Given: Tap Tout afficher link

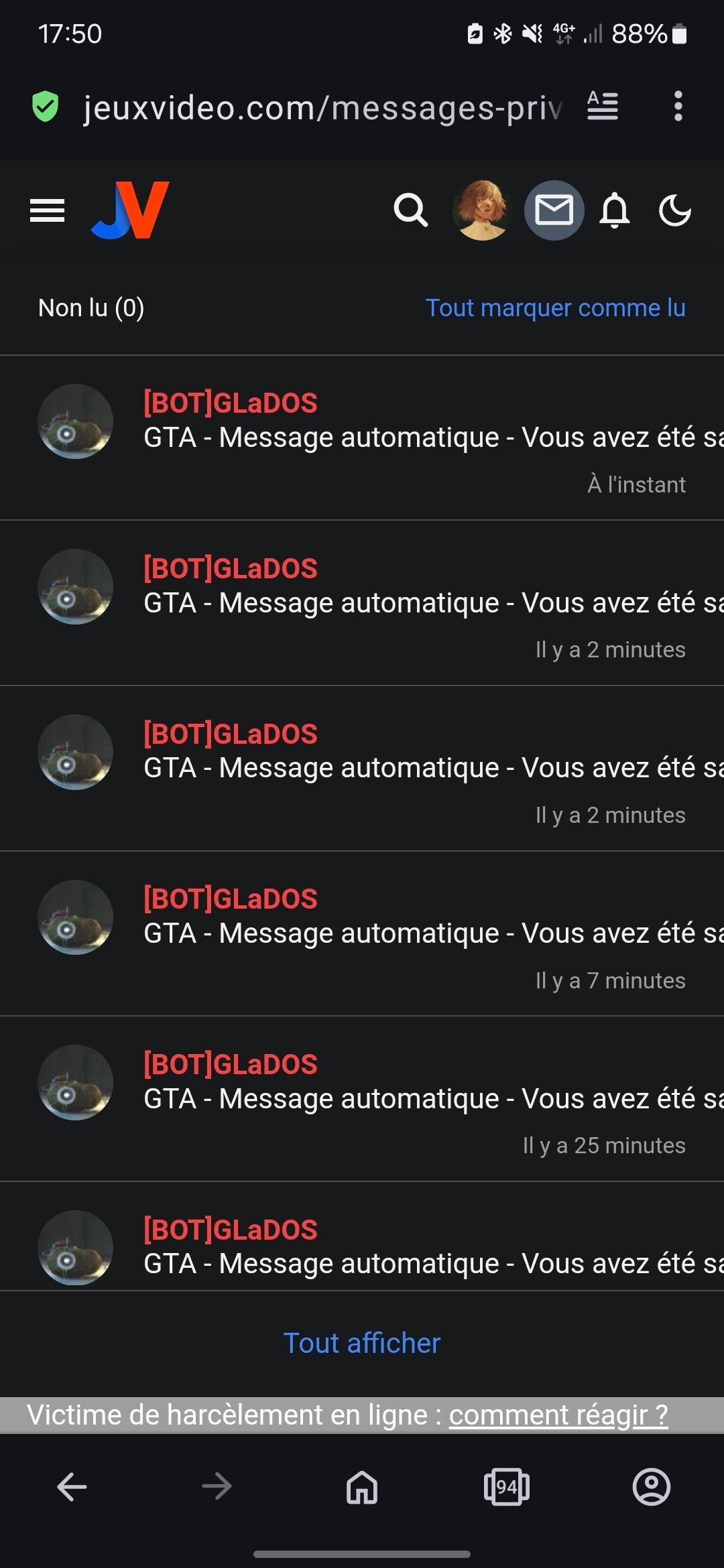Looking at the screenshot, I should point(362,1343).
